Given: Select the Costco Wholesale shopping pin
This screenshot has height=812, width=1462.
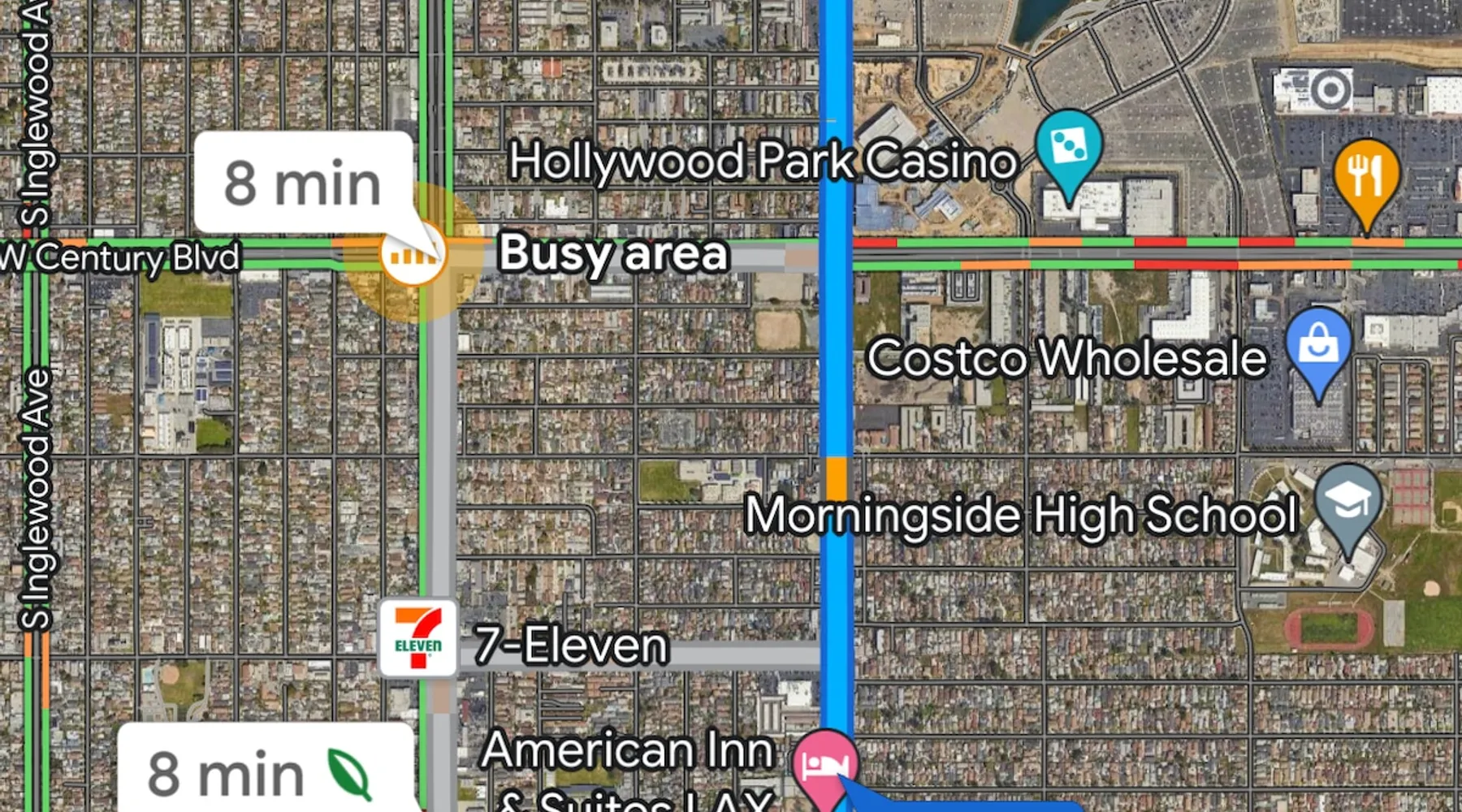Looking at the screenshot, I should click(1318, 344).
